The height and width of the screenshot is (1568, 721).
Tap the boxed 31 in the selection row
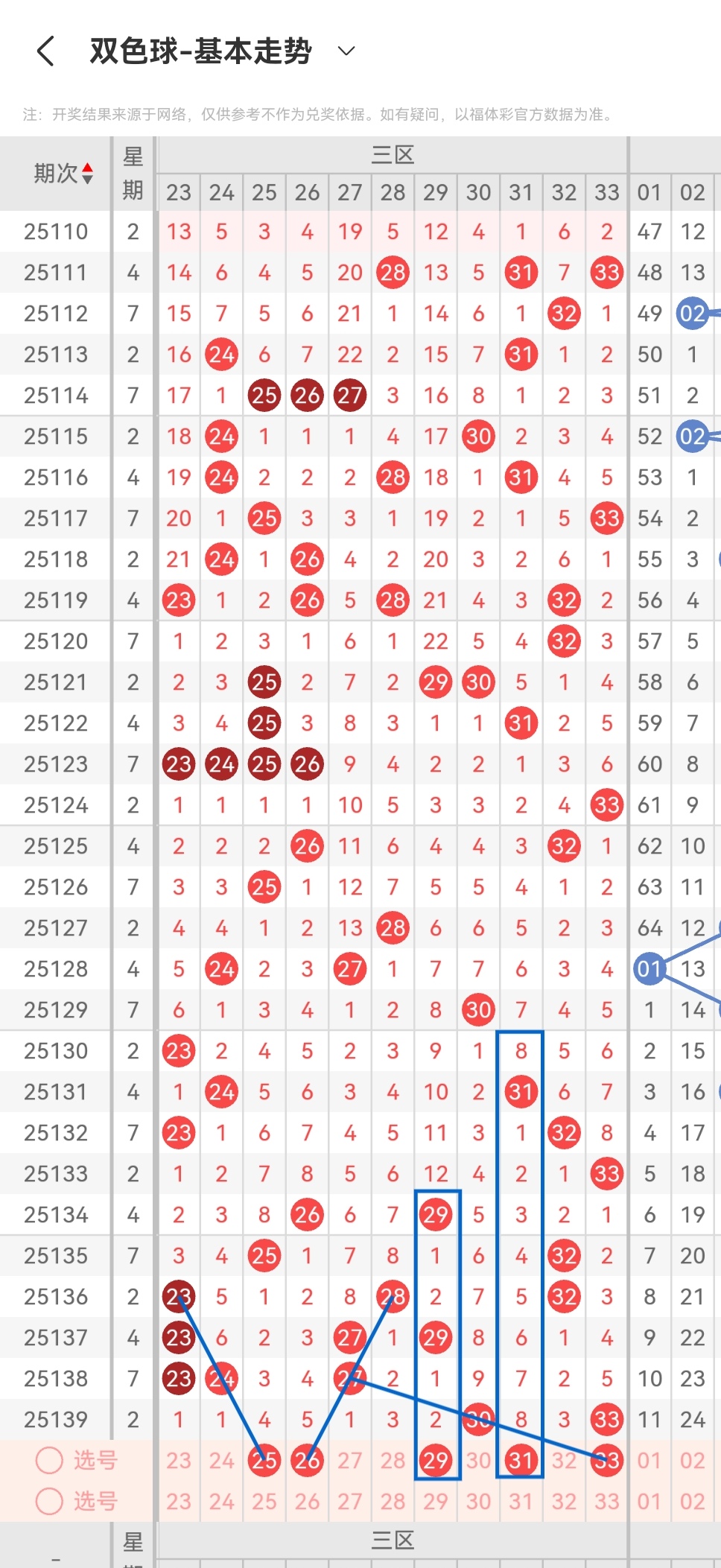click(x=521, y=1461)
